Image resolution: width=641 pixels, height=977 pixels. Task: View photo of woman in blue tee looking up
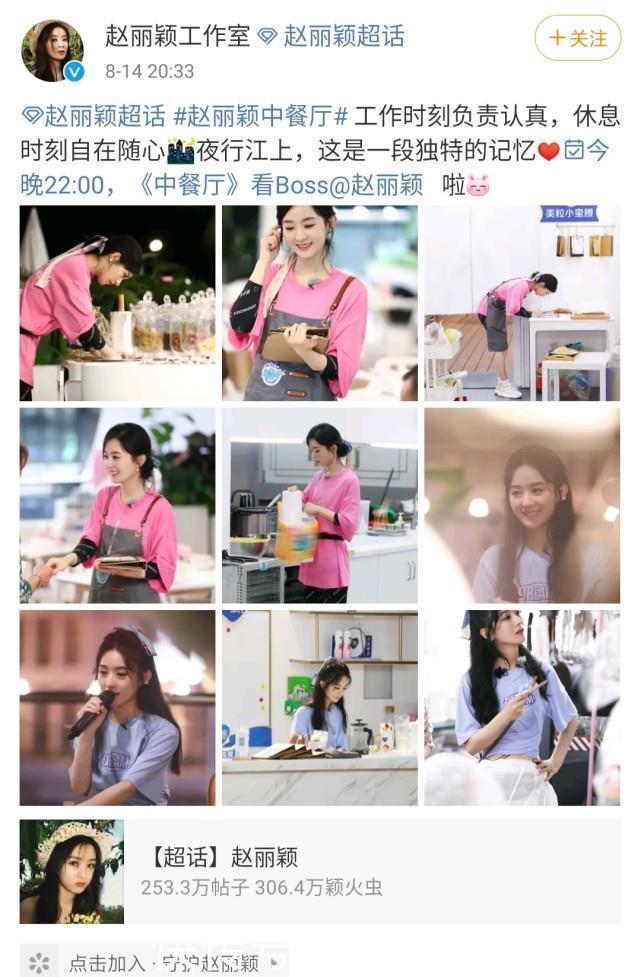coord(521,708)
